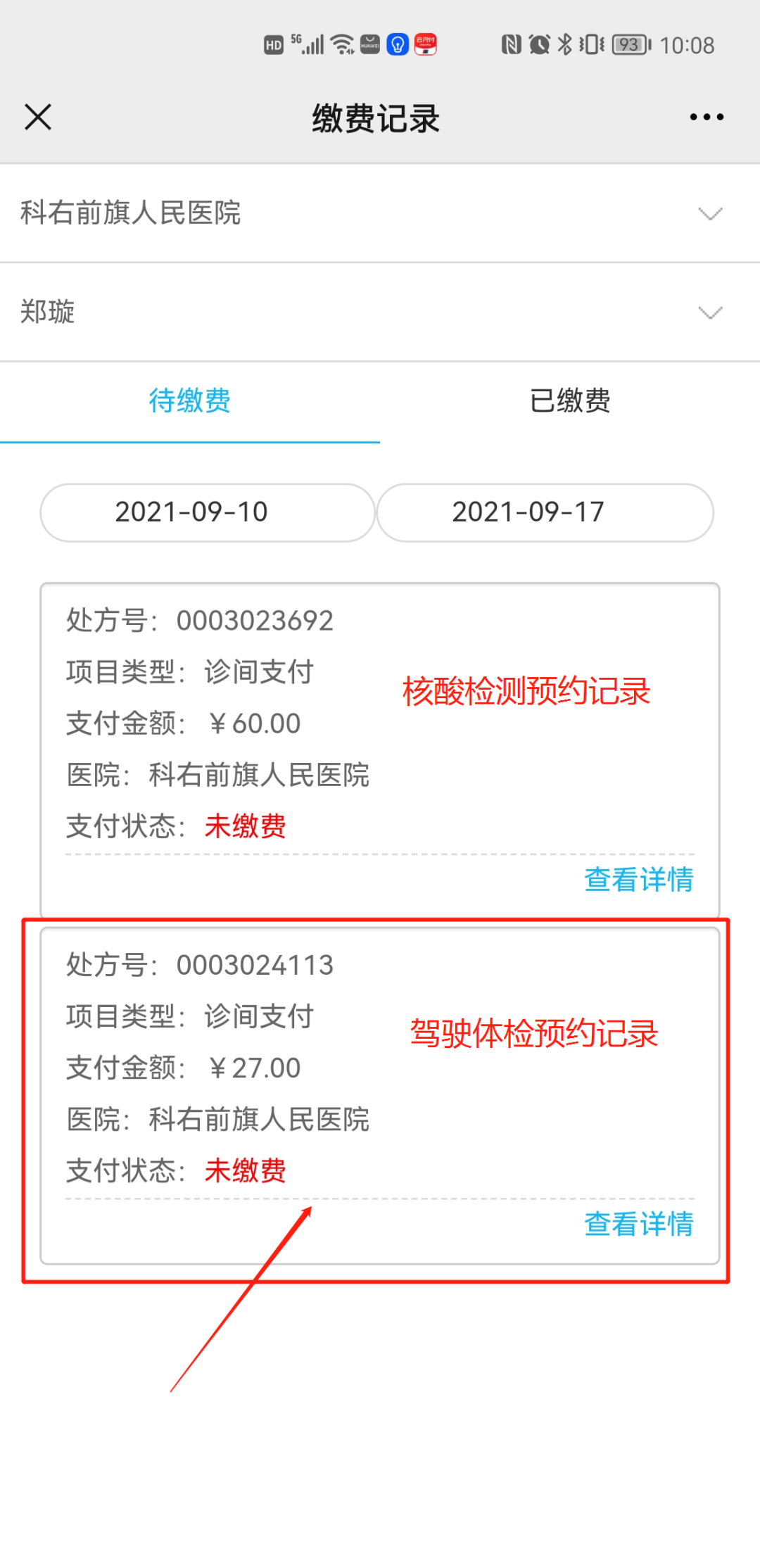This screenshot has height=1568, width=760.
Task: Open the three-dot overflow menu
Action: click(707, 117)
